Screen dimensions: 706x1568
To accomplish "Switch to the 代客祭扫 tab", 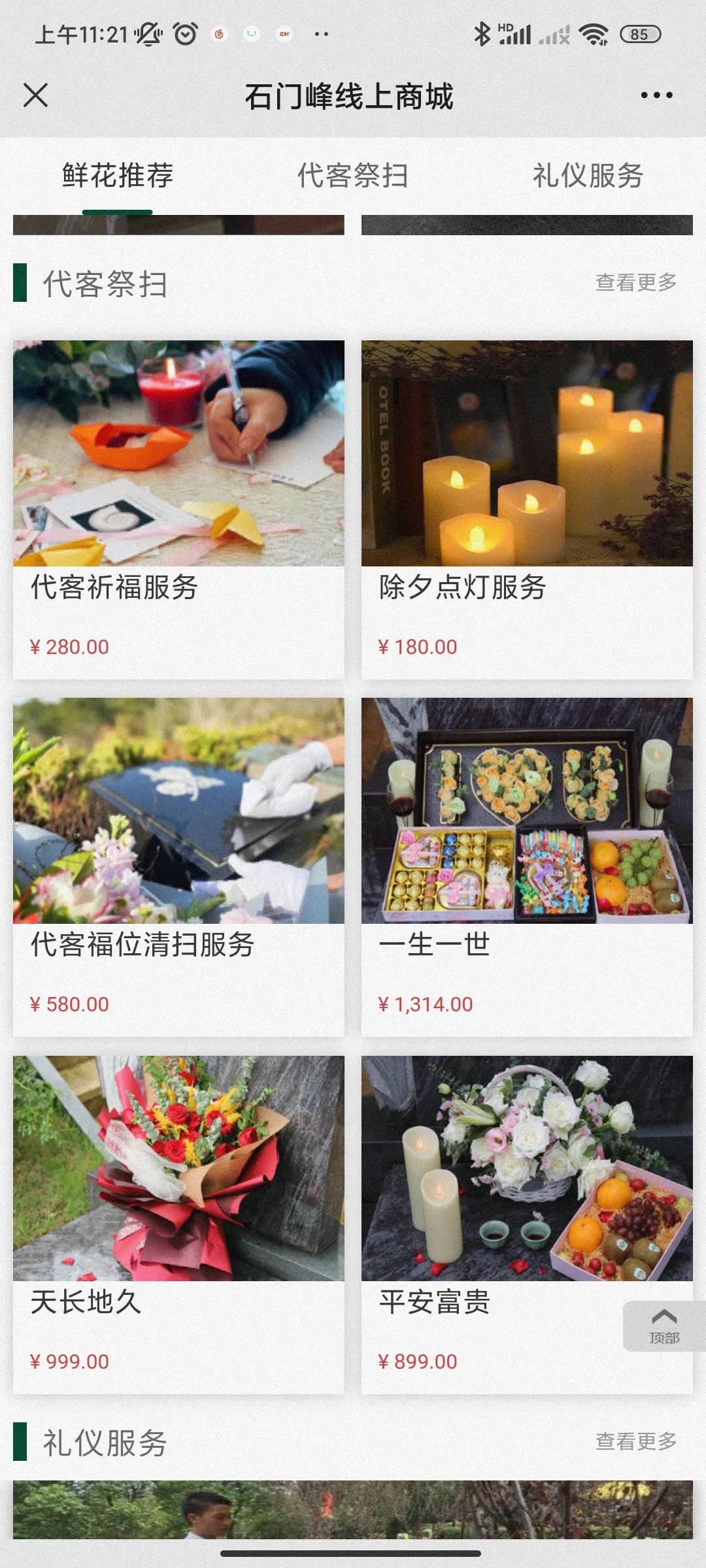I will [x=353, y=176].
